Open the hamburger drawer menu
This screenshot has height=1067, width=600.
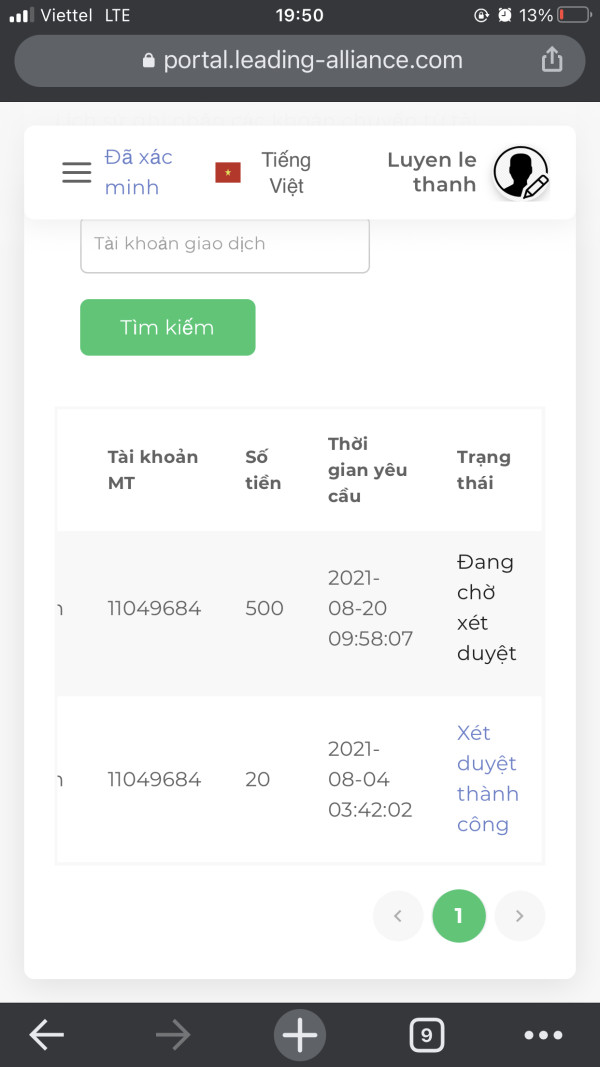(x=76, y=172)
